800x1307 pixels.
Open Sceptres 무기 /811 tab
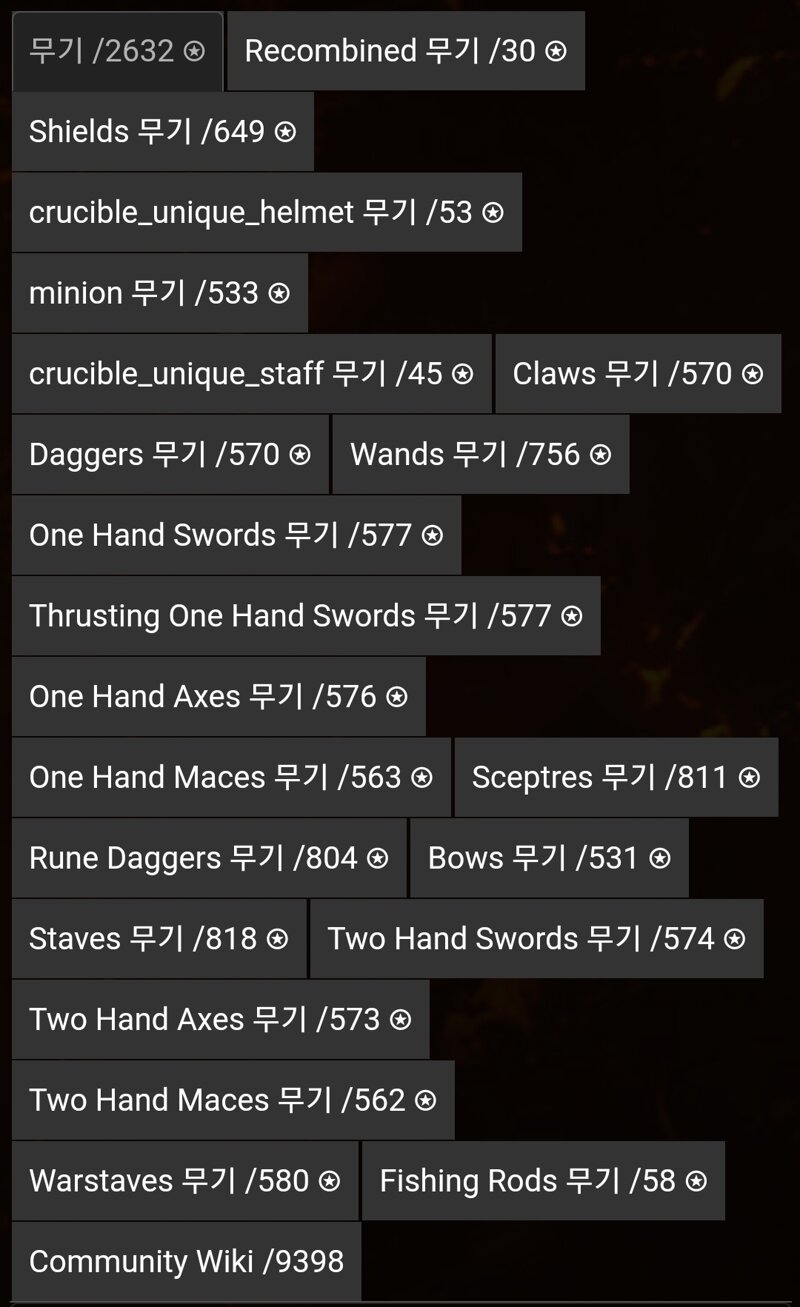[x=615, y=778]
